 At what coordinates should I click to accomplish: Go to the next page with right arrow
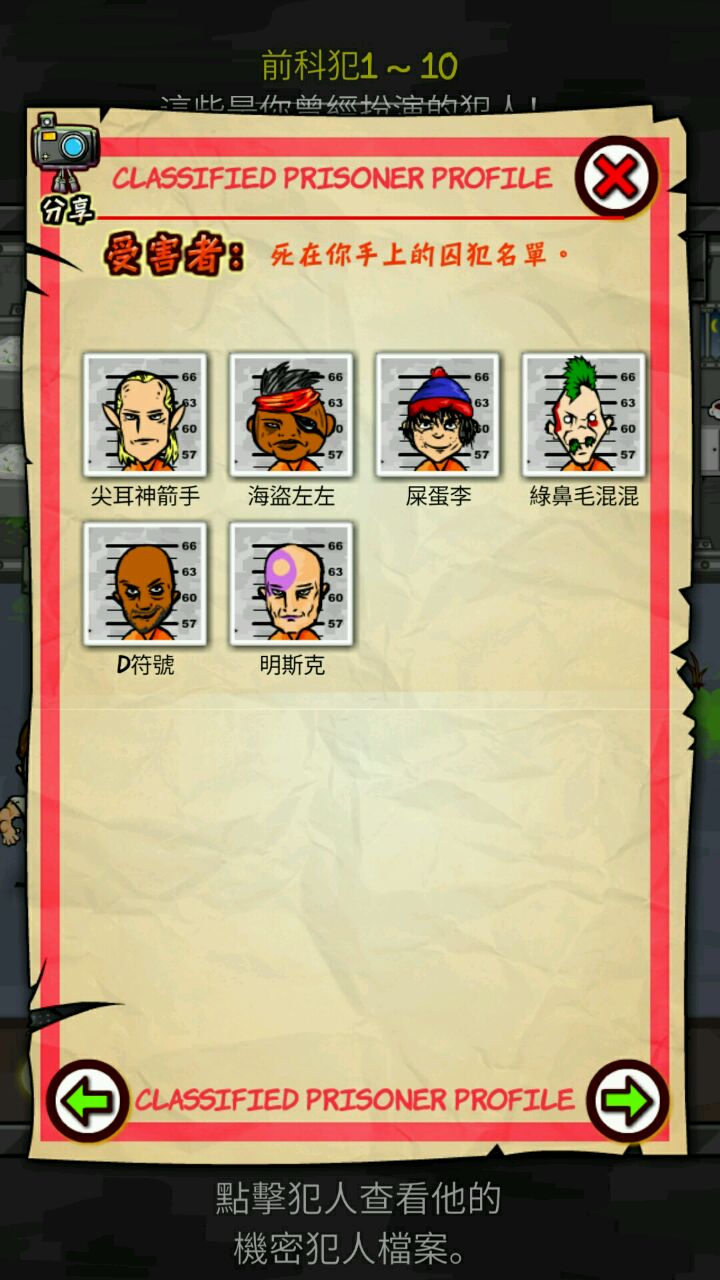[628, 1101]
